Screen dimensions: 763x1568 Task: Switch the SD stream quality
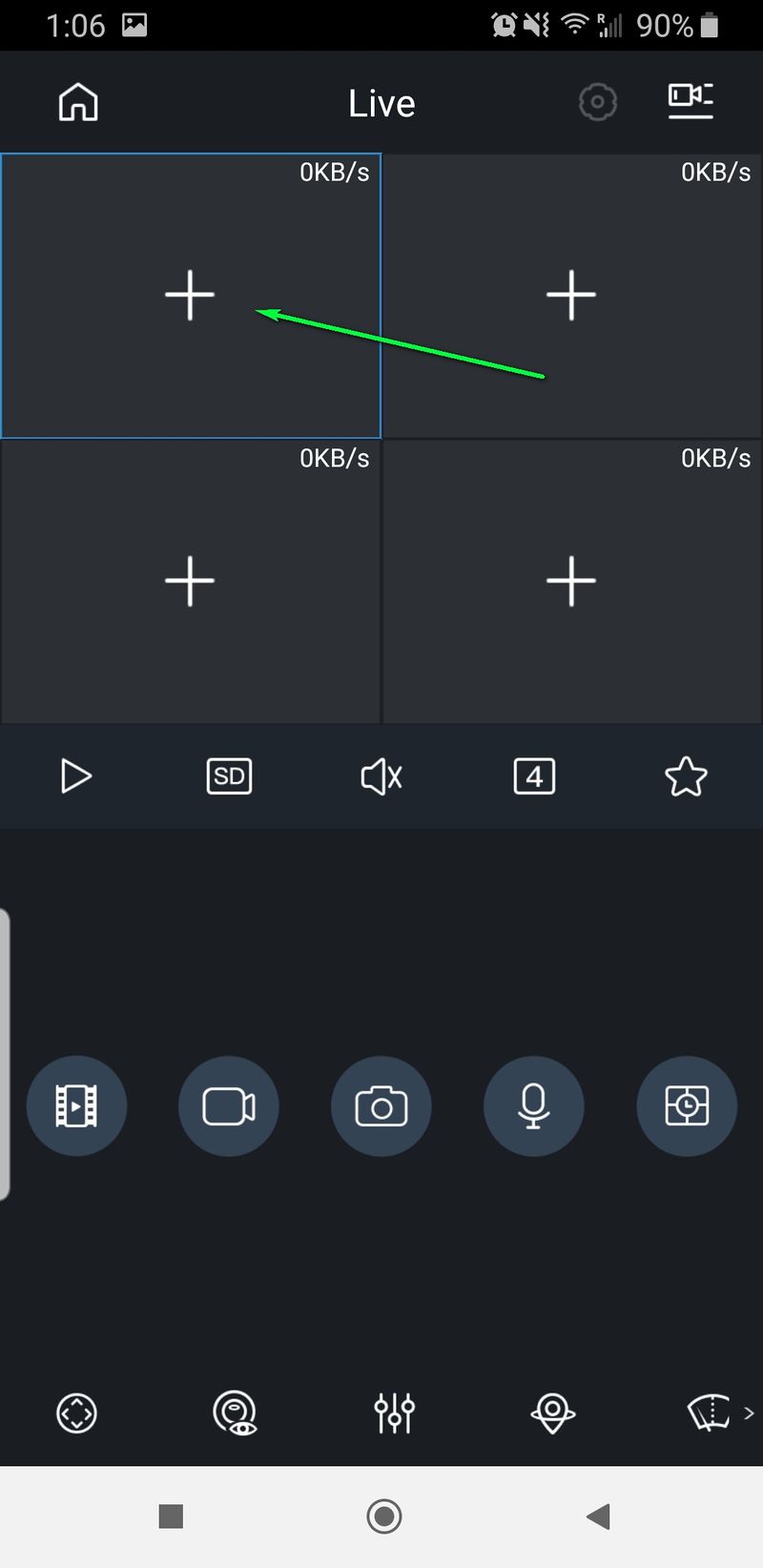pyautogui.click(x=229, y=776)
